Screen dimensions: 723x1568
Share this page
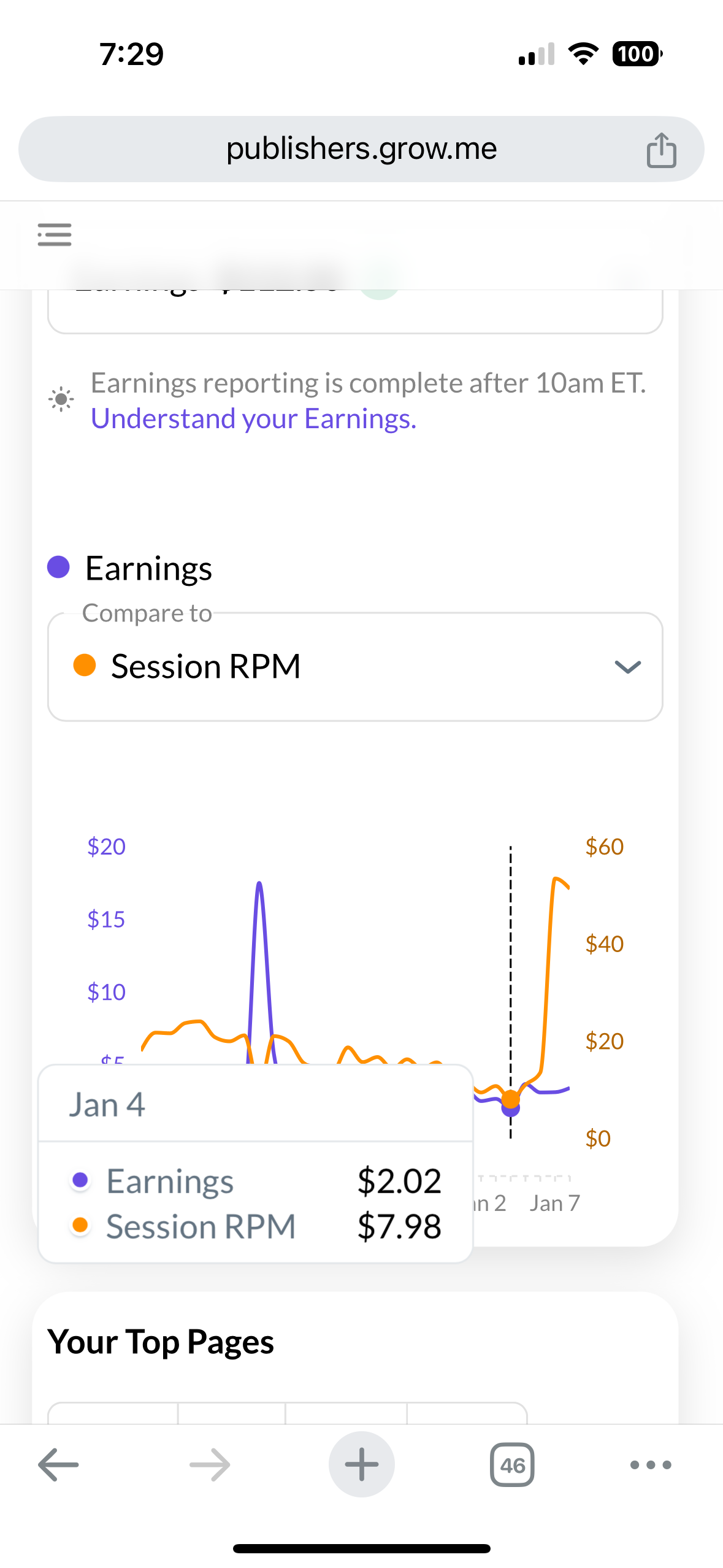(661, 150)
